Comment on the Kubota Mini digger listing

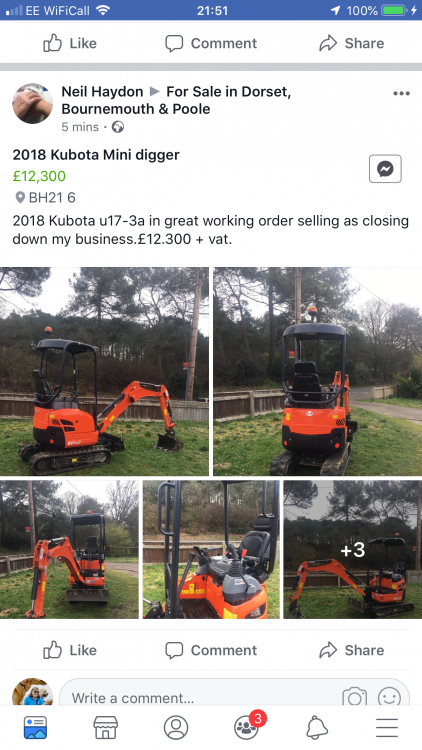pyautogui.click(x=211, y=650)
